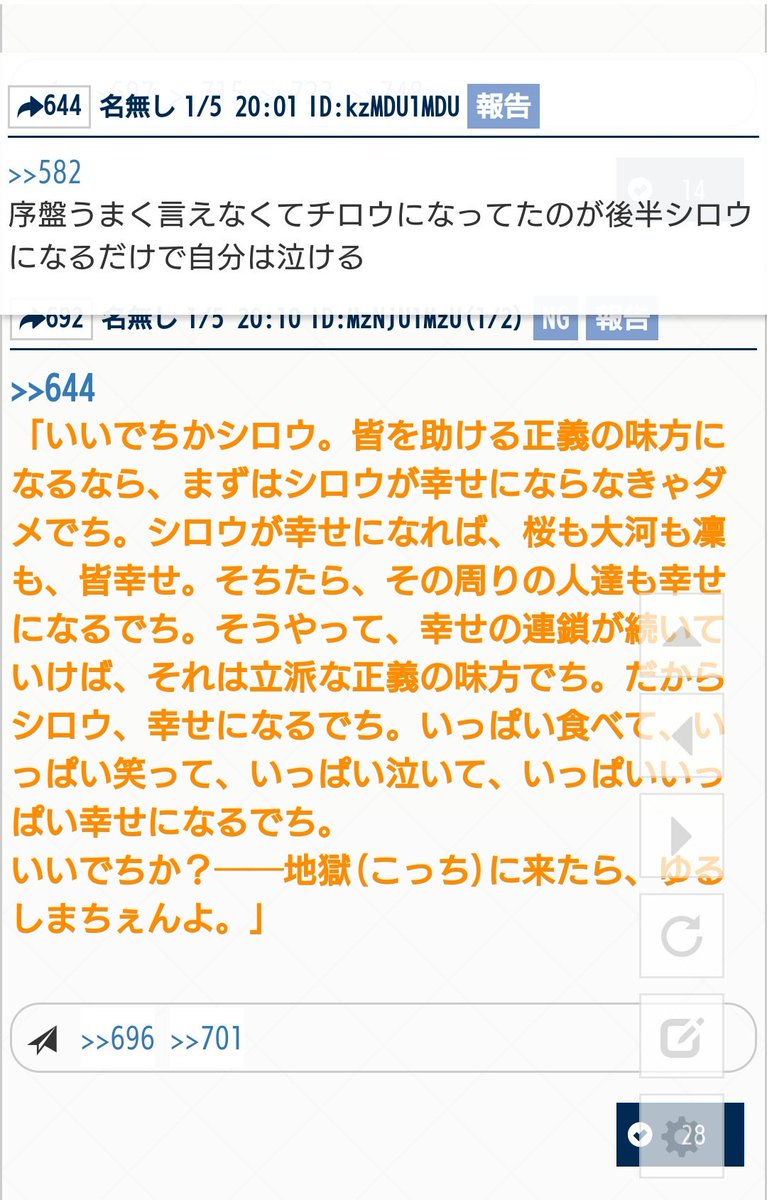Tap the floating left triangle button
This screenshot has width=767, height=1200.
click(x=681, y=738)
